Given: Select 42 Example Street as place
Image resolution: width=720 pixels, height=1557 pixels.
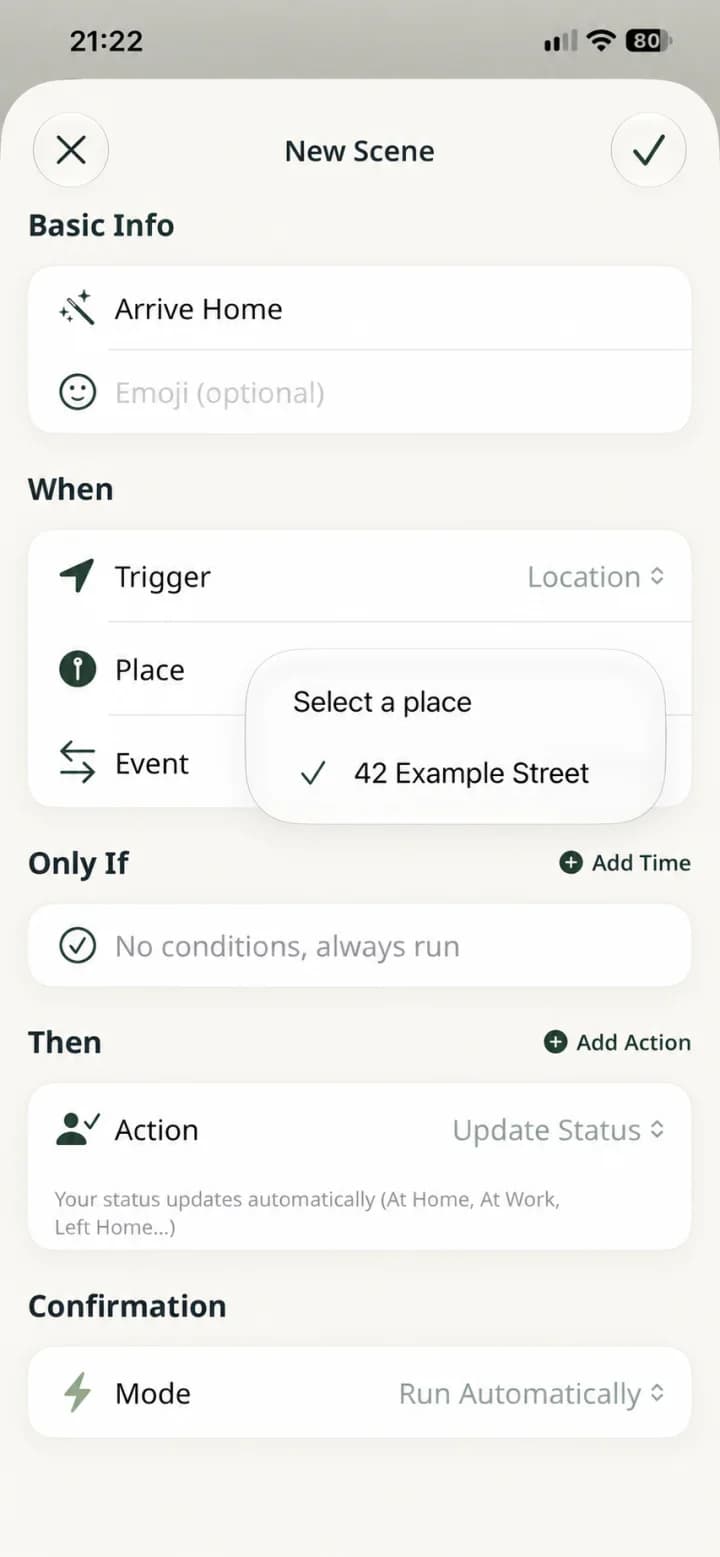Looking at the screenshot, I should point(456,773).
